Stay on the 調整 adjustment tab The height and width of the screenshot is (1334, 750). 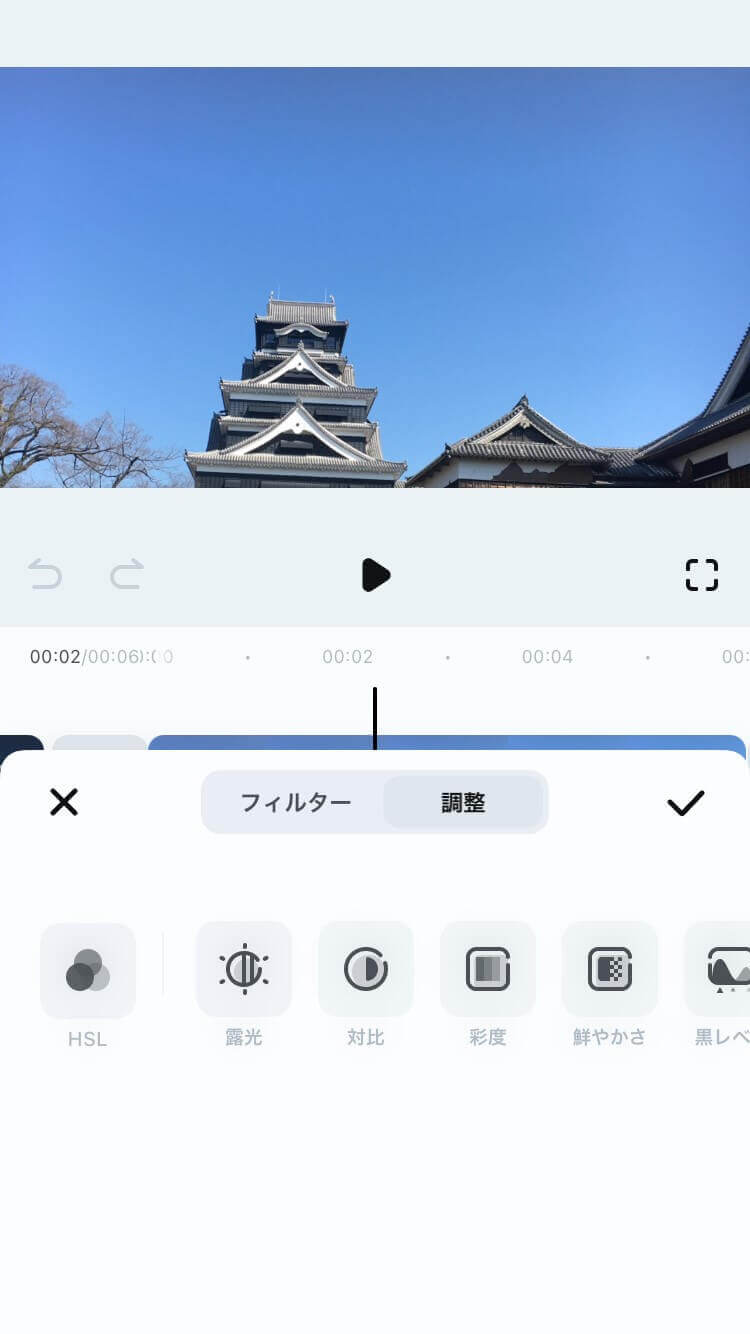[465, 802]
